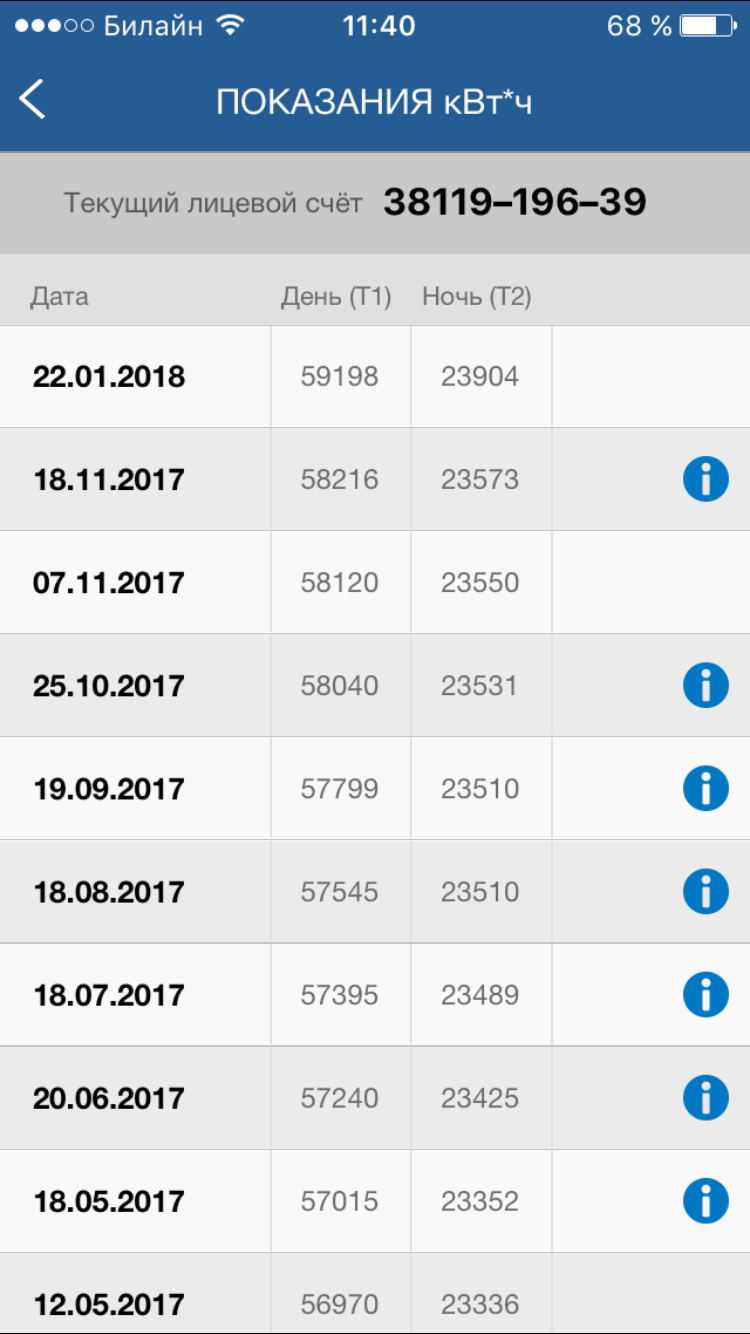Image resolution: width=750 pixels, height=1334 pixels.
Task: Open info icon for 18.11.2017 reading
Action: [705, 479]
